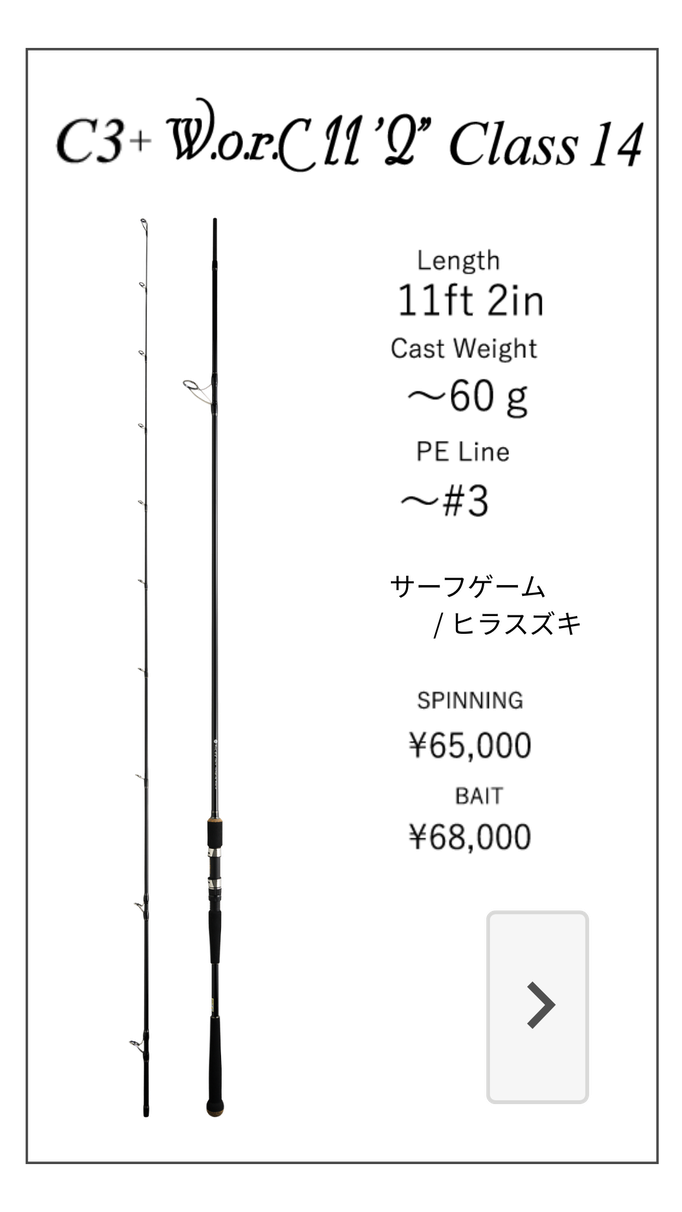Viewport: 682px width, 1212px height.
Task: Go to the next rod image
Action: point(538,1006)
